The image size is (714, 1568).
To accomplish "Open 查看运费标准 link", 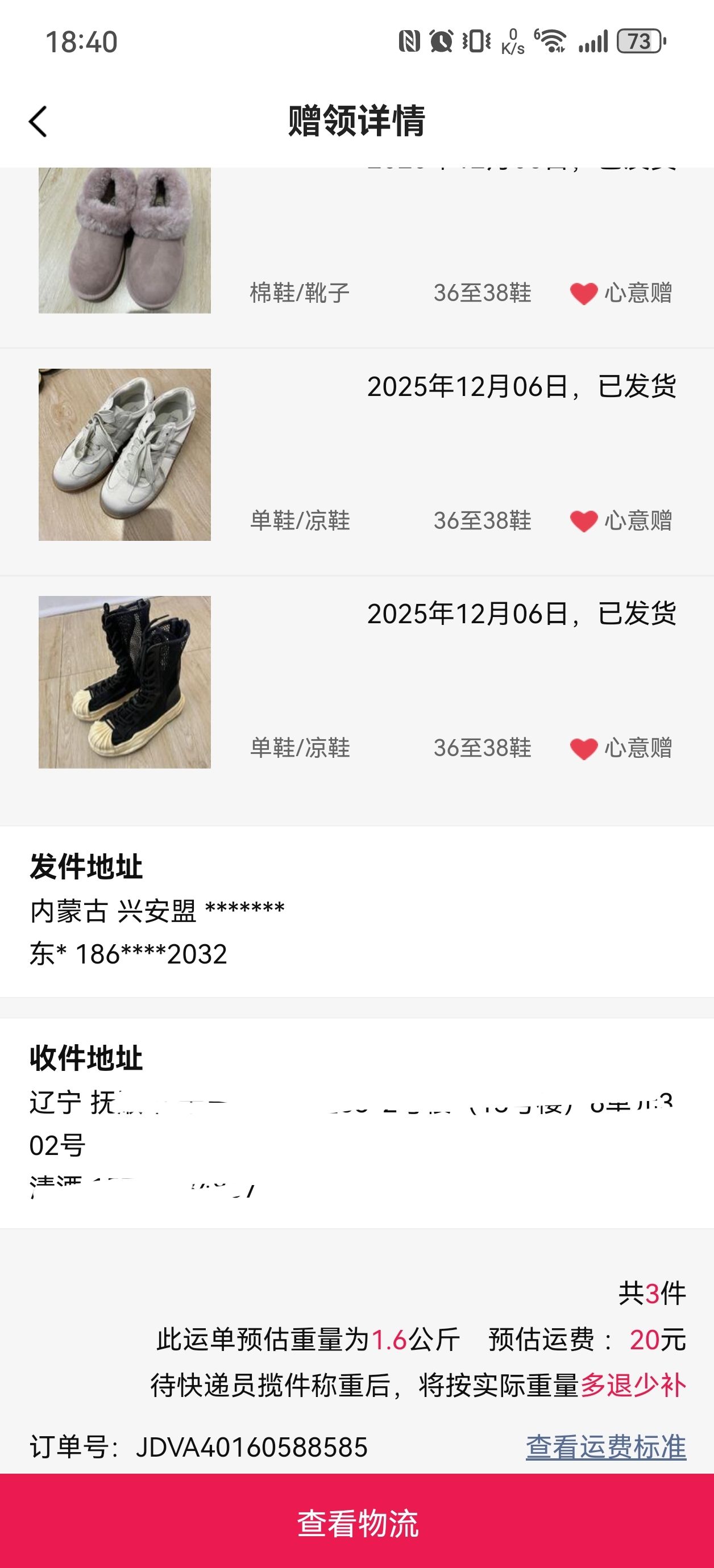I will point(605,1447).
